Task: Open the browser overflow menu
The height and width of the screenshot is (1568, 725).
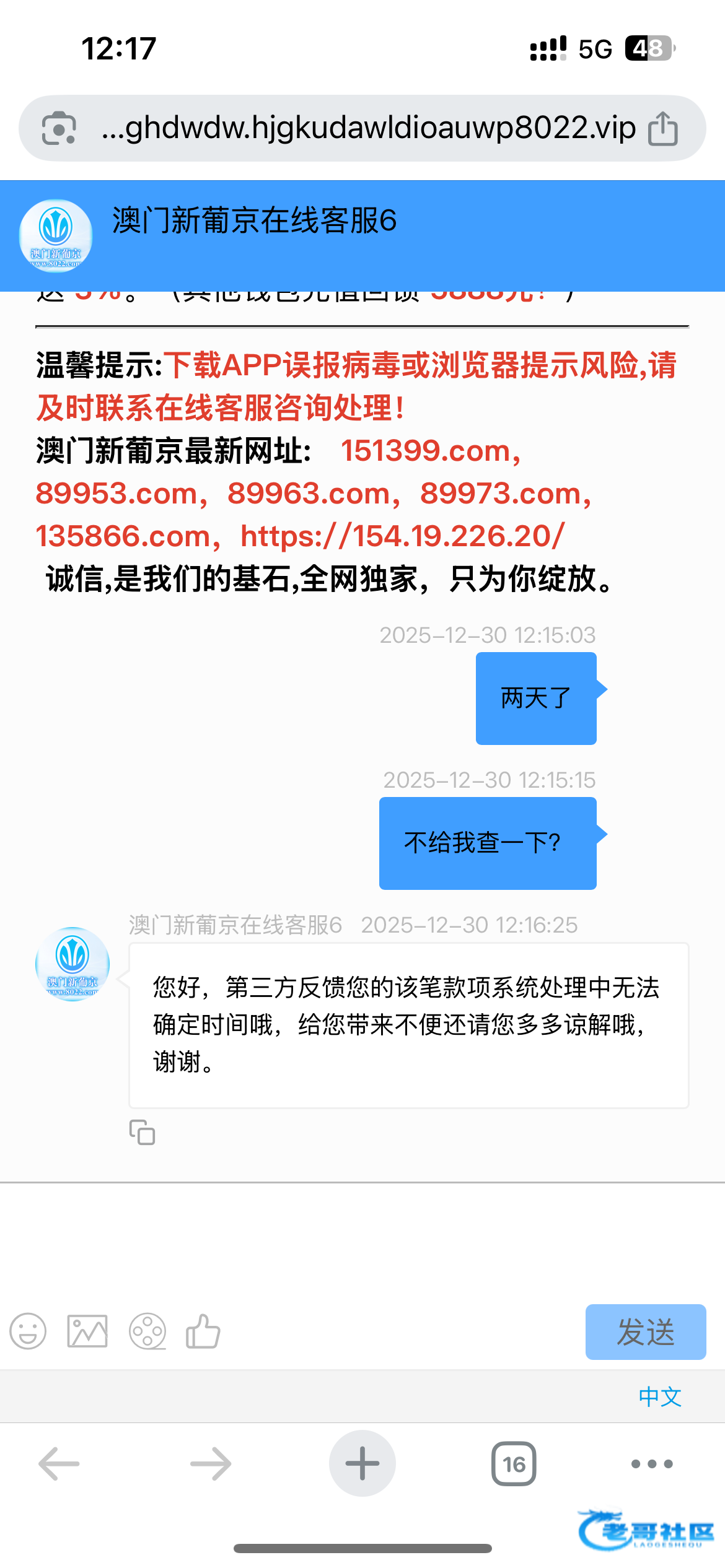Action: 652,1464
